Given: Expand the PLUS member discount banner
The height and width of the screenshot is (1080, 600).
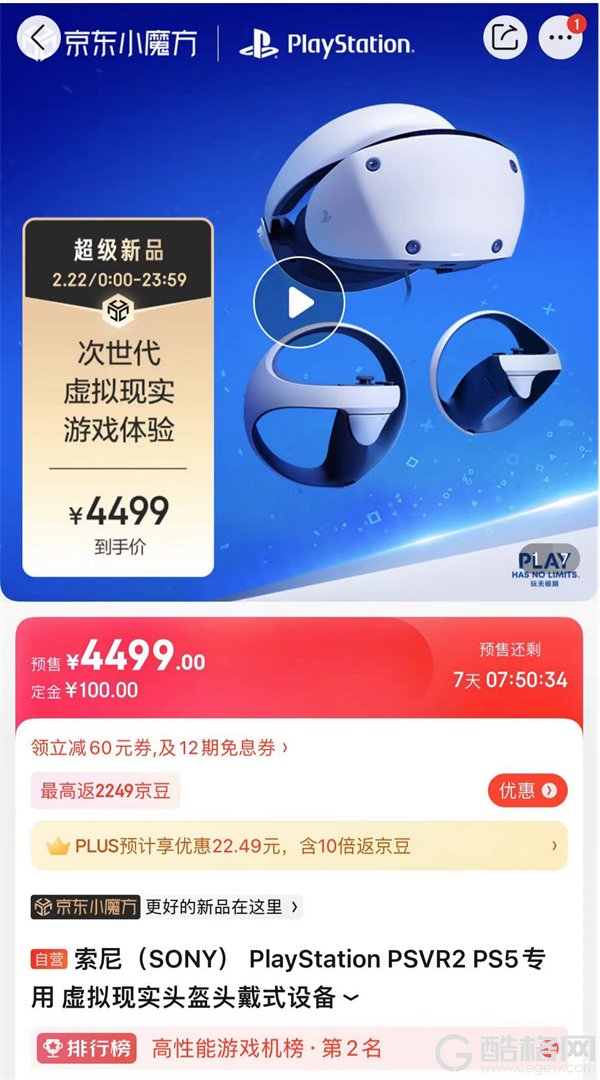Looking at the screenshot, I should (x=299, y=846).
